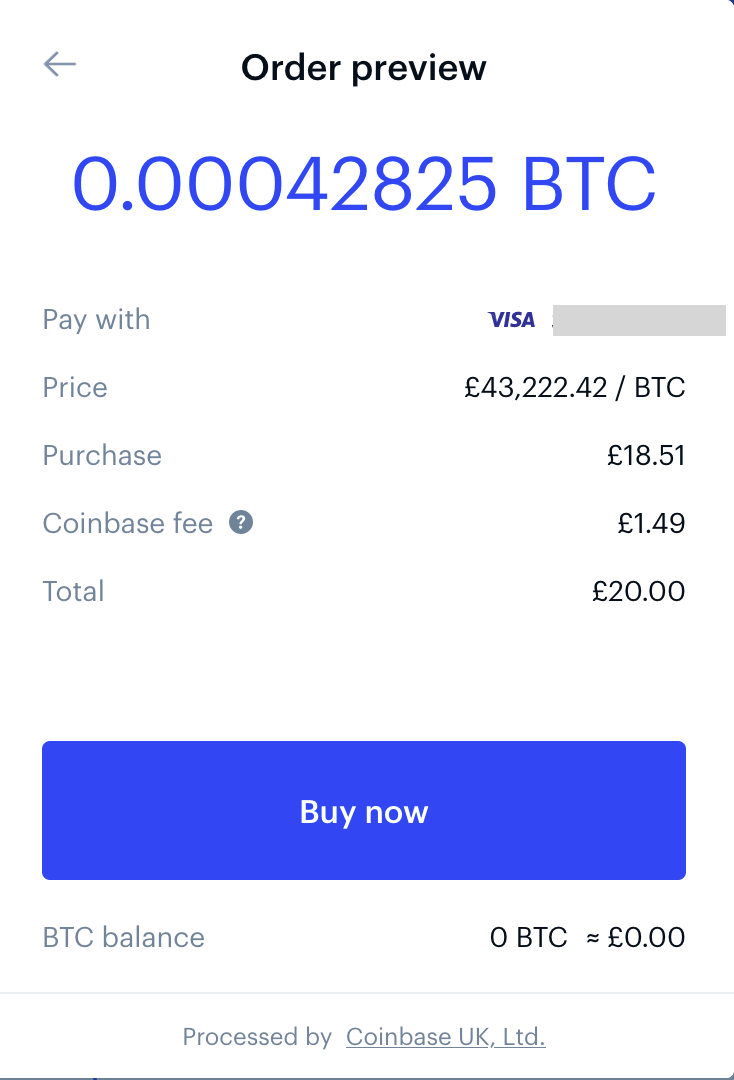Viewport: 734px width, 1080px height.
Task: Click the back arrow to return
Action: (x=60, y=63)
